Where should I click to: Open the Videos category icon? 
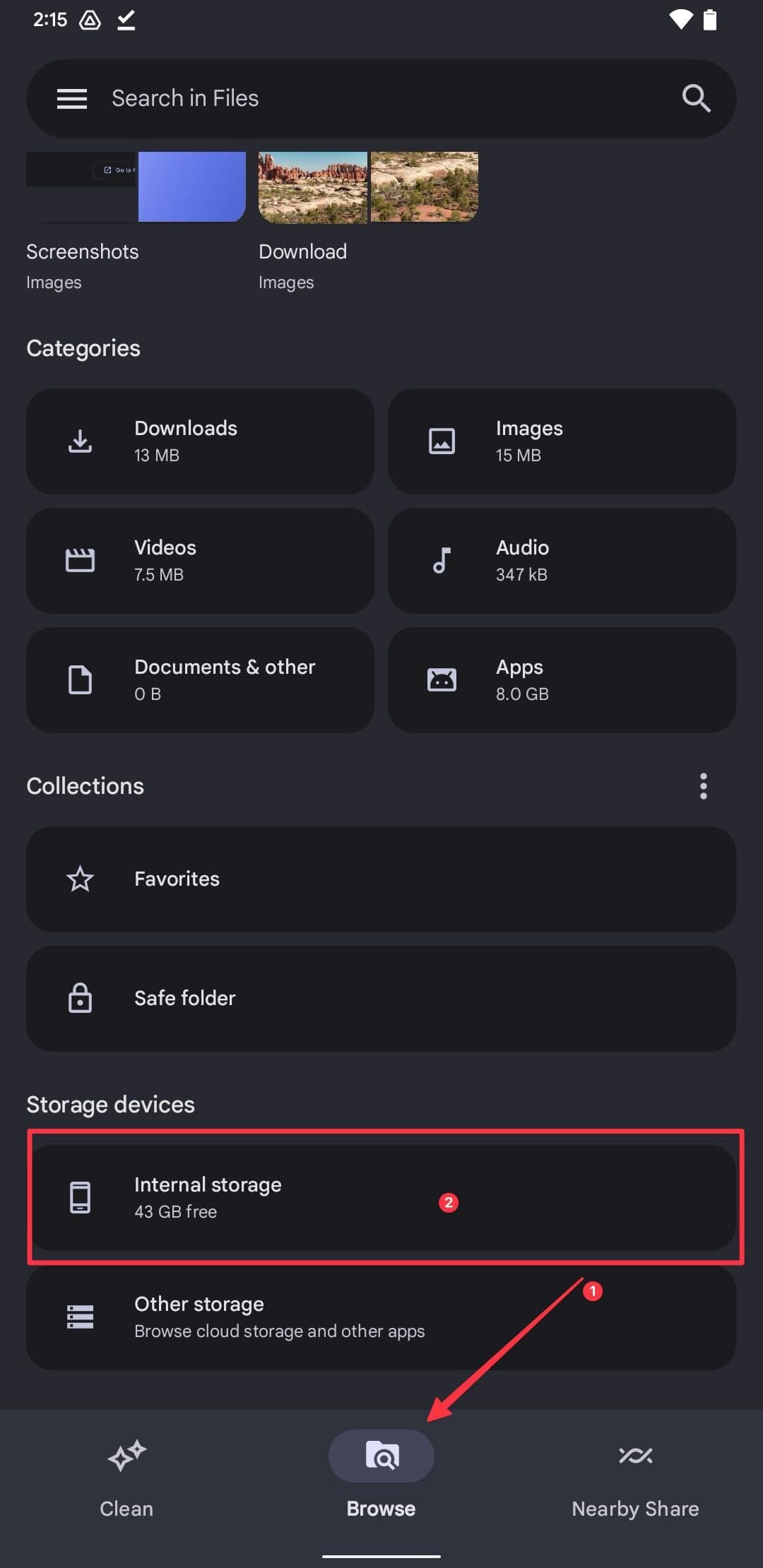[x=80, y=560]
